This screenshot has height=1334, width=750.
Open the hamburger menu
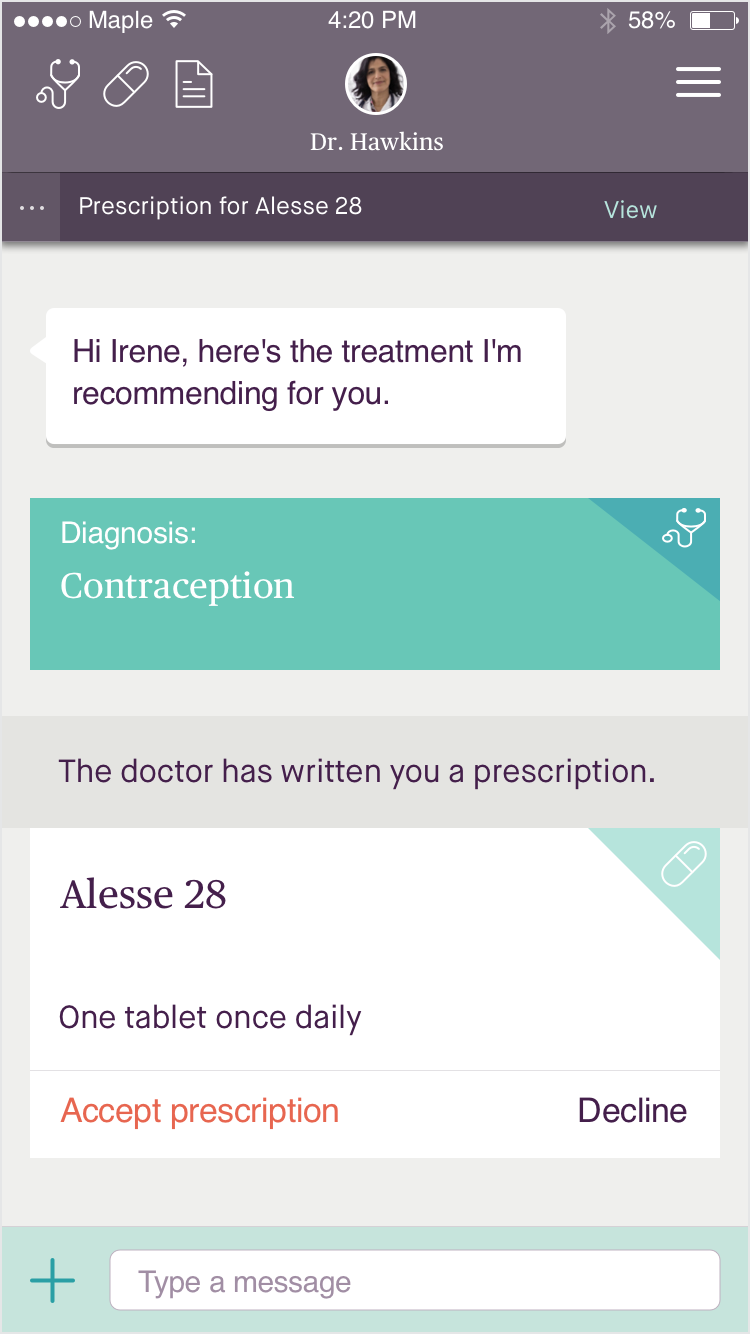tap(698, 83)
